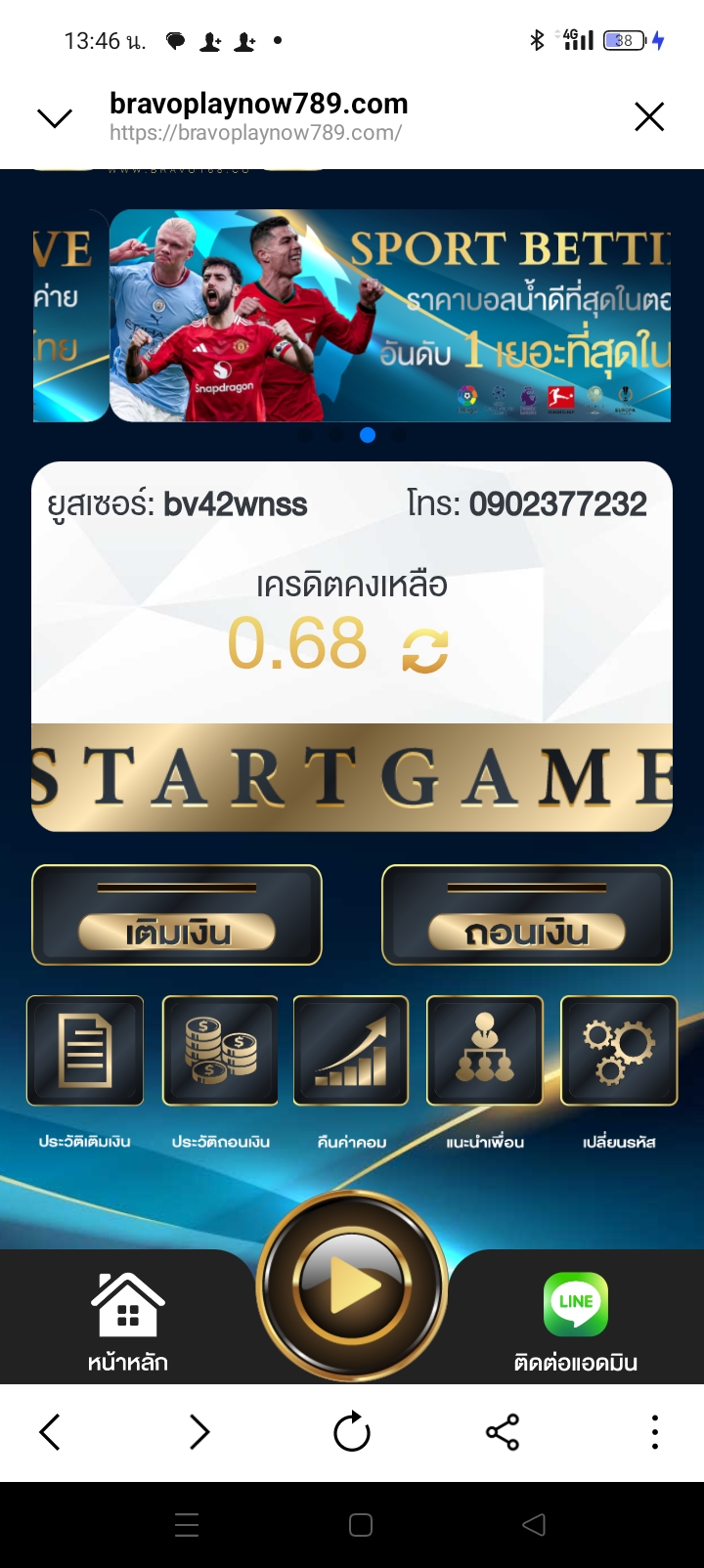Reload the current web page
Image resolution: width=704 pixels, height=1568 pixels.
coord(352,1433)
